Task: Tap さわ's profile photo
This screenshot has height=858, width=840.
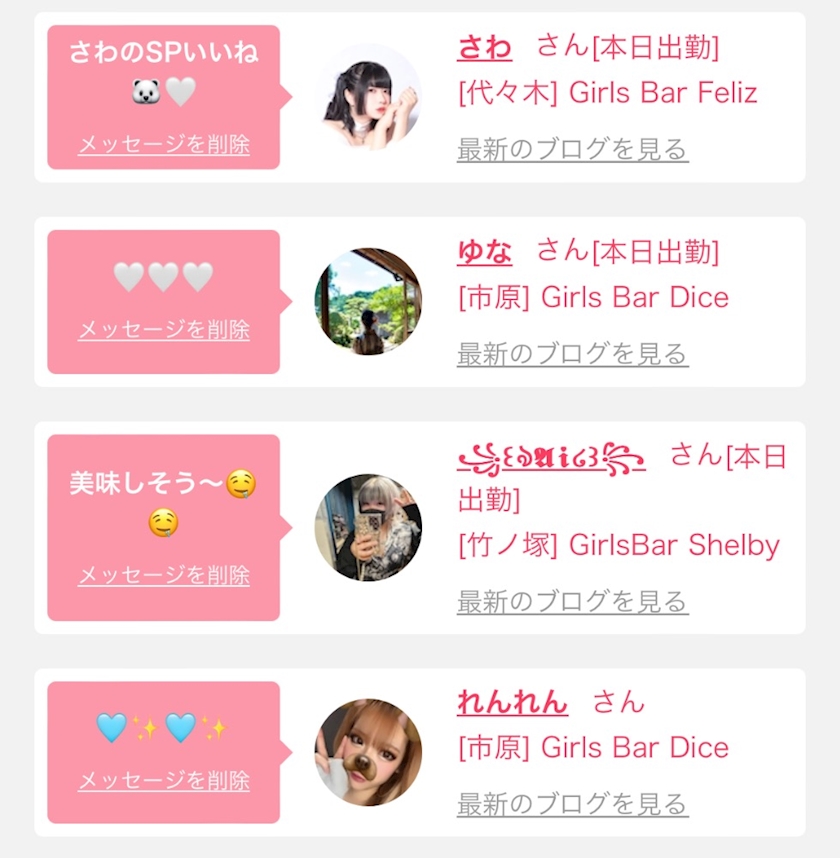Action: [368, 98]
